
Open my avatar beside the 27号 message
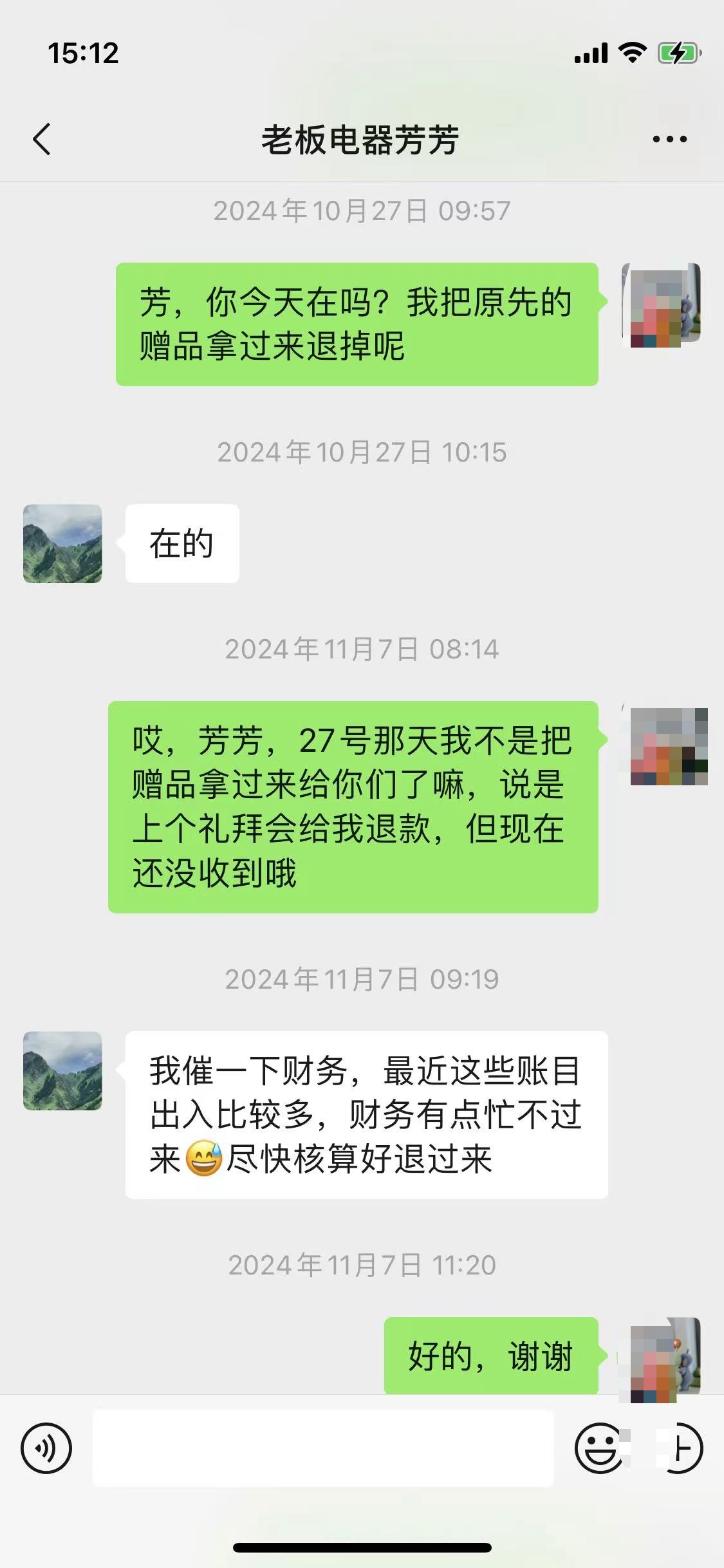tap(667, 746)
